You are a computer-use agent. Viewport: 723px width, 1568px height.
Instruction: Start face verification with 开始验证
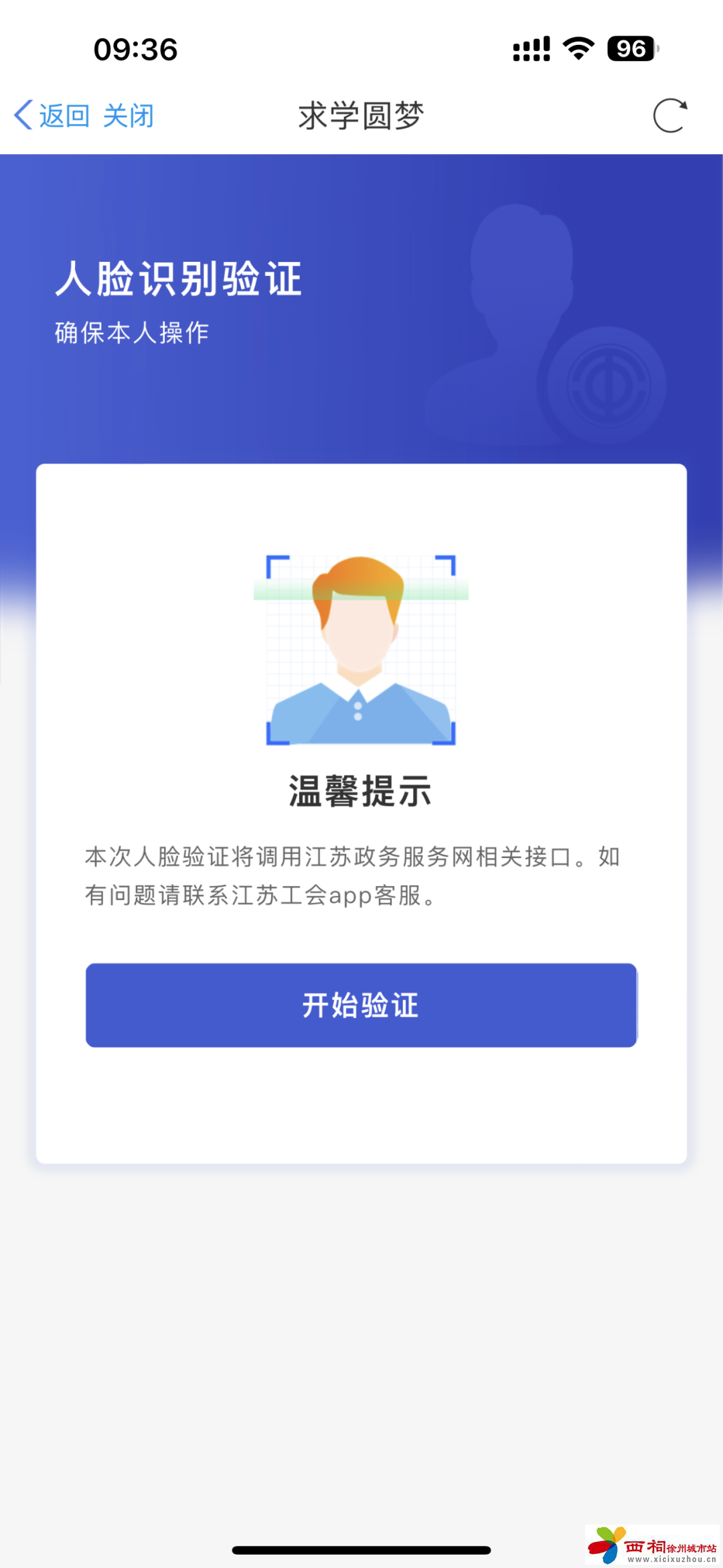(361, 1005)
